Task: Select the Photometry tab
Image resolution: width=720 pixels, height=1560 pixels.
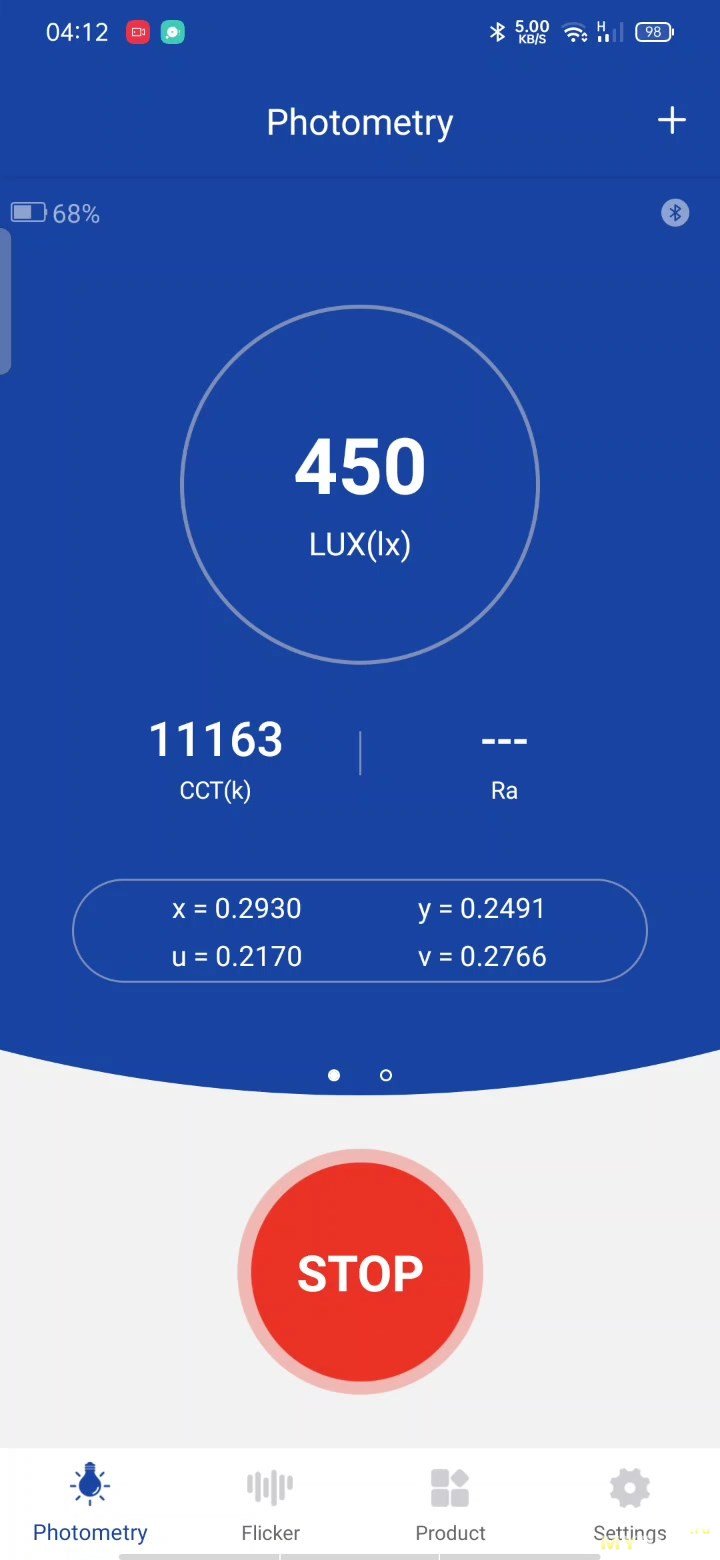Action: [x=90, y=1504]
